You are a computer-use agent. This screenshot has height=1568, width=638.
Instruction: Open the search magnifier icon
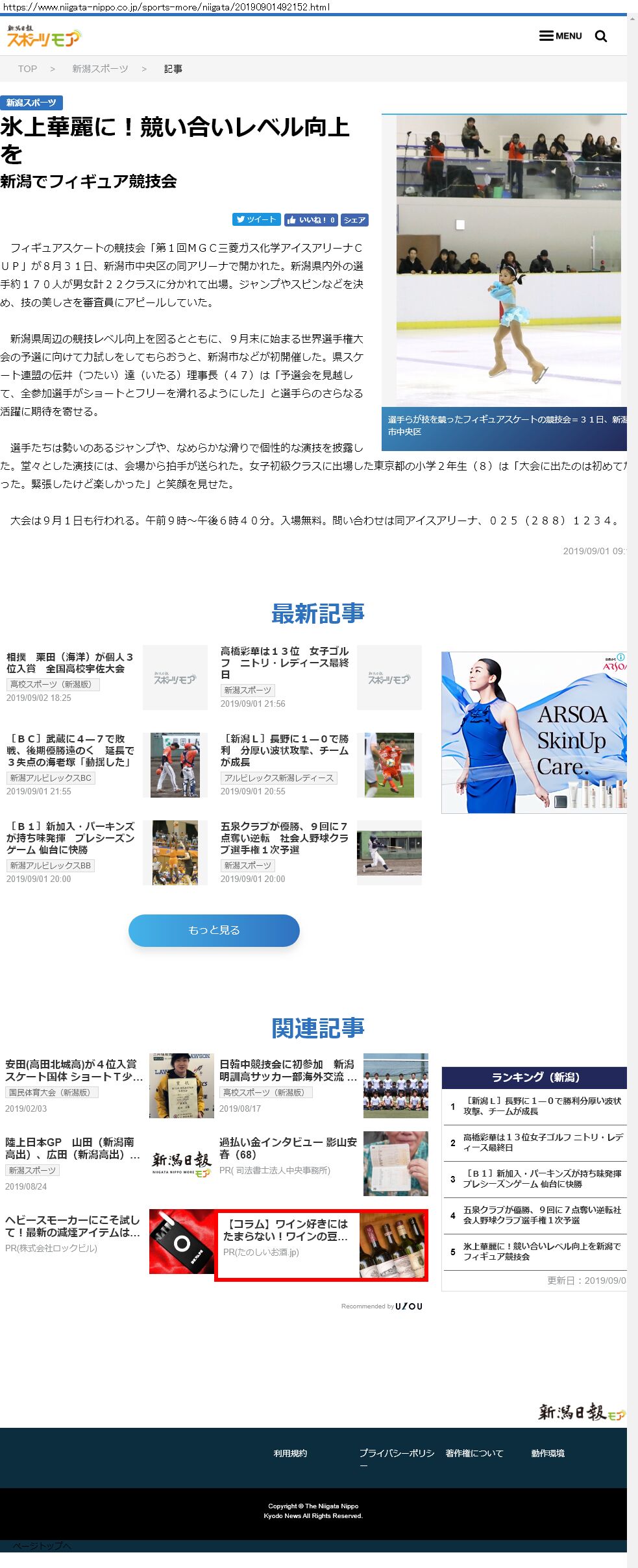tap(601, 36)
